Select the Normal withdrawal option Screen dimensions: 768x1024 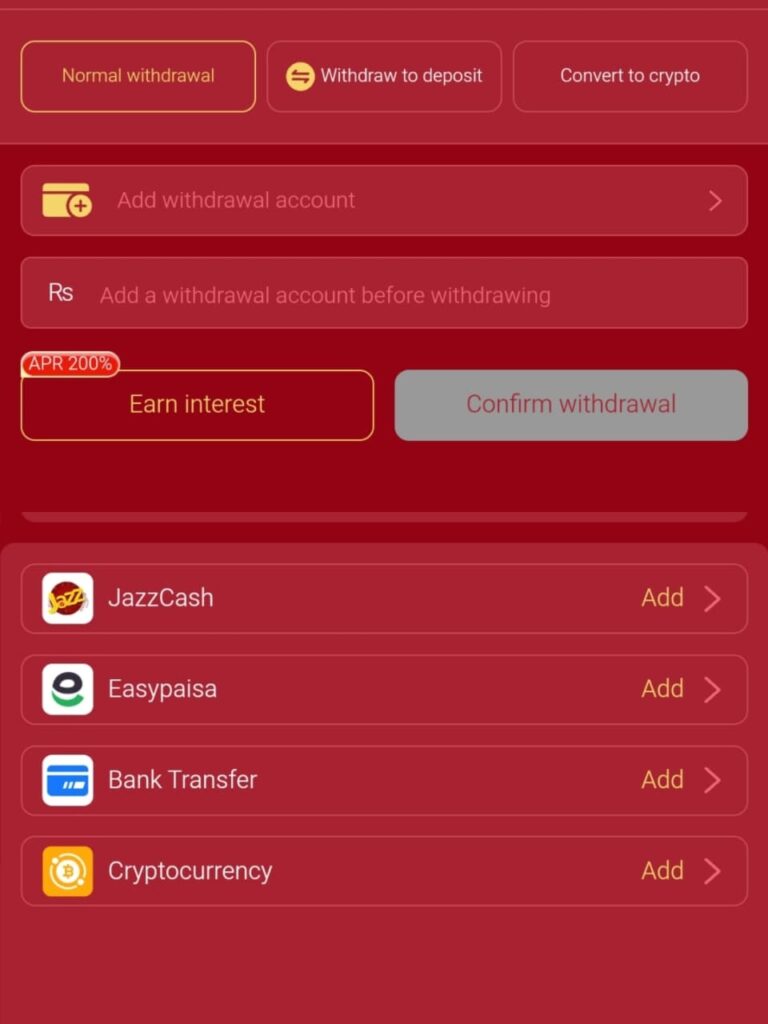coord(138,76)
